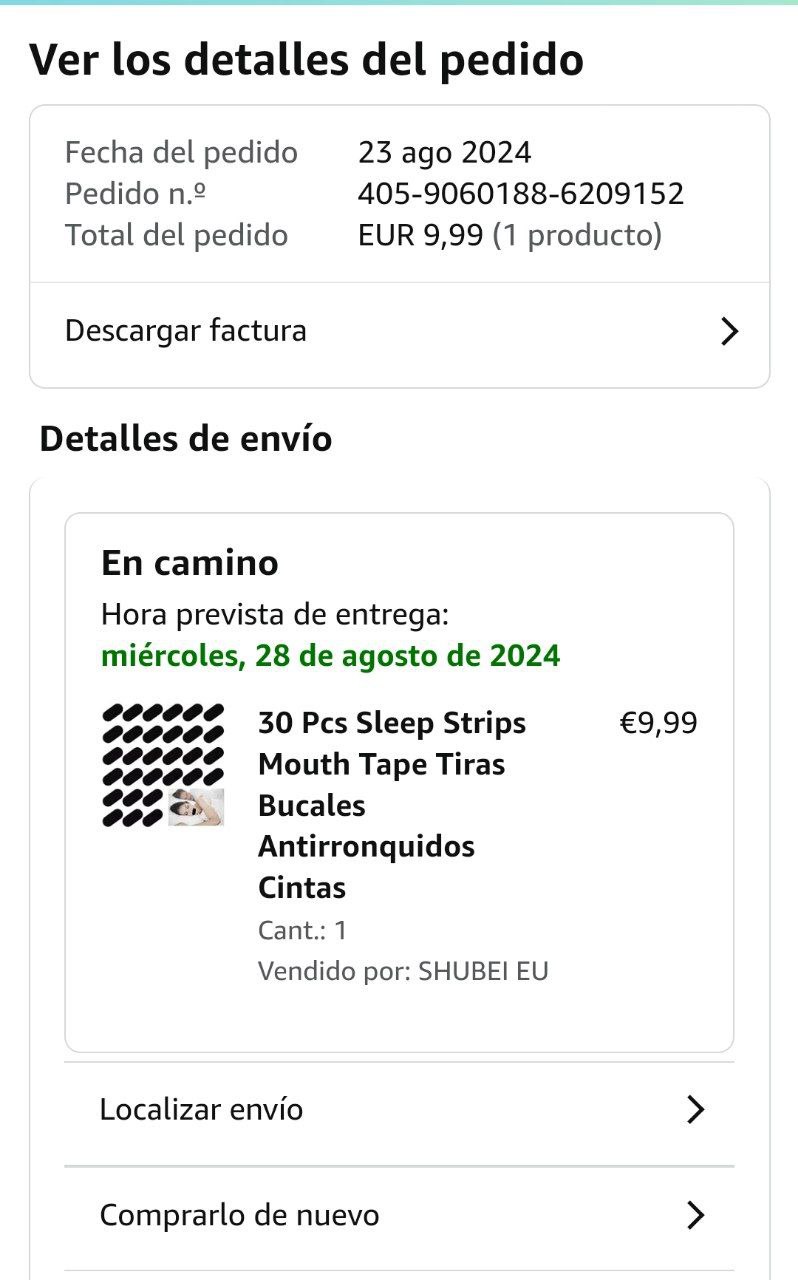This screenshot has height=1280, width=798.
Task: Select Comprarlo de nuevo
Action: pos(399,1216)
